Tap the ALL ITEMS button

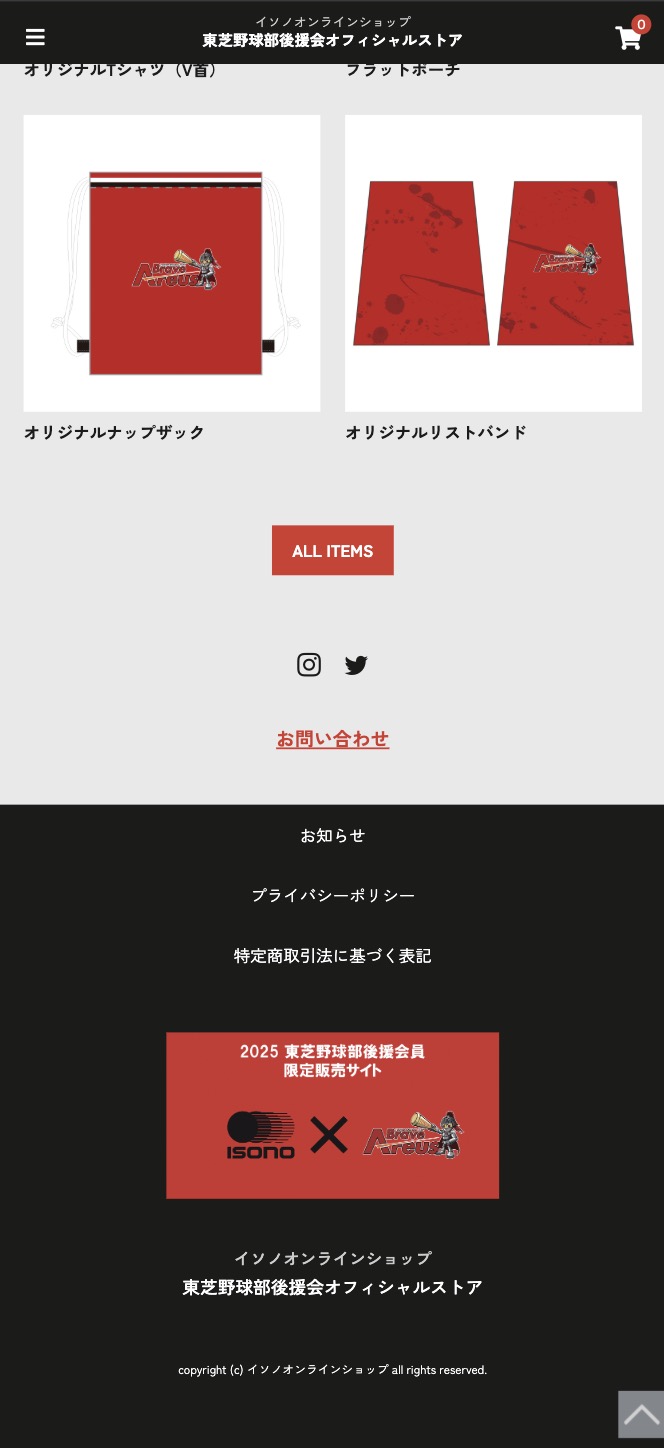(x=332, y=550)
